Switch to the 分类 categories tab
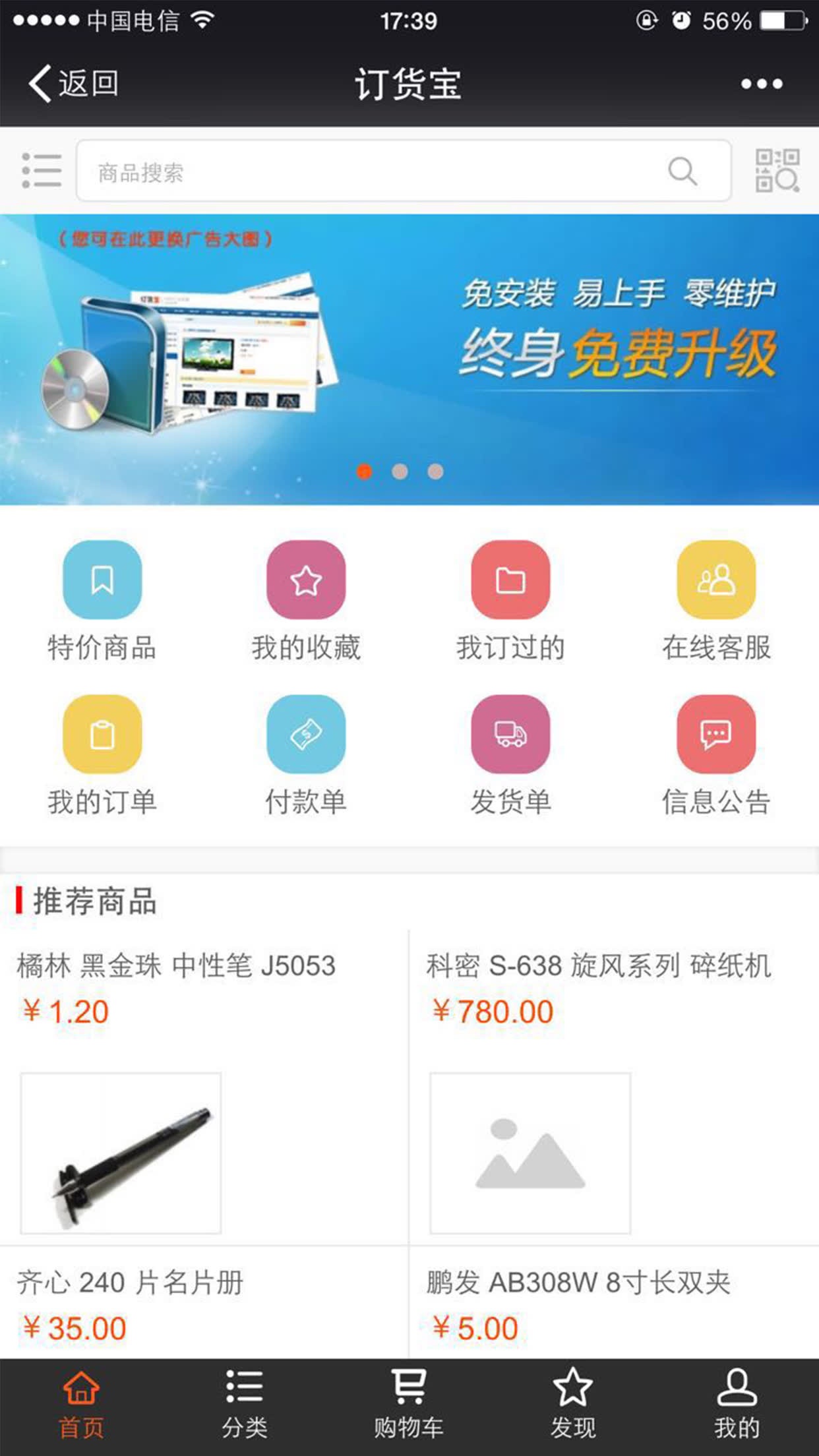The width and height of the screenshot is (819, 1456). click(245, 1405)
